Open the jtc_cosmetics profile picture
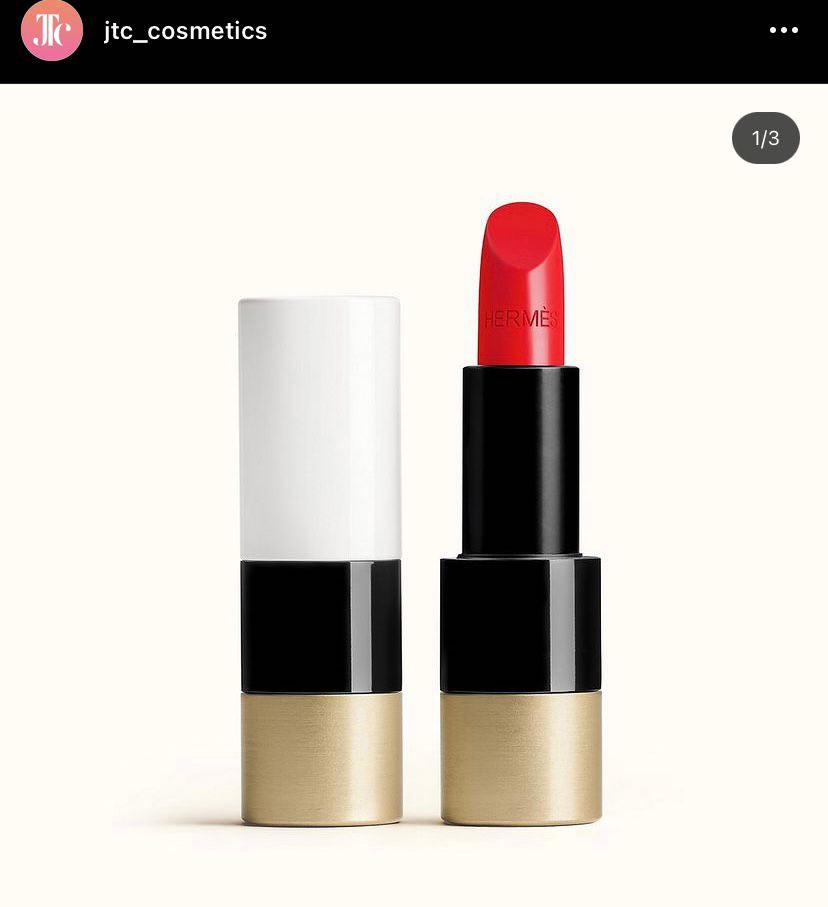This screenshot has height=907, width=828. 51,31
